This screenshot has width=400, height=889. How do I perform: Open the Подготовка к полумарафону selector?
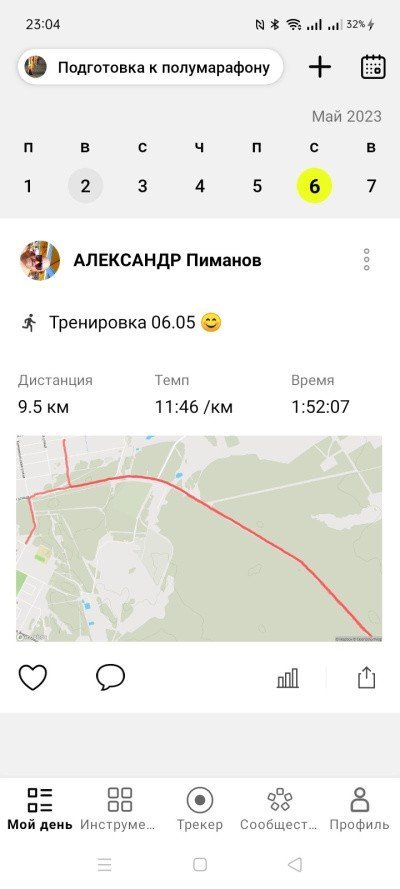pyautogui.click(x=150, y=67)
